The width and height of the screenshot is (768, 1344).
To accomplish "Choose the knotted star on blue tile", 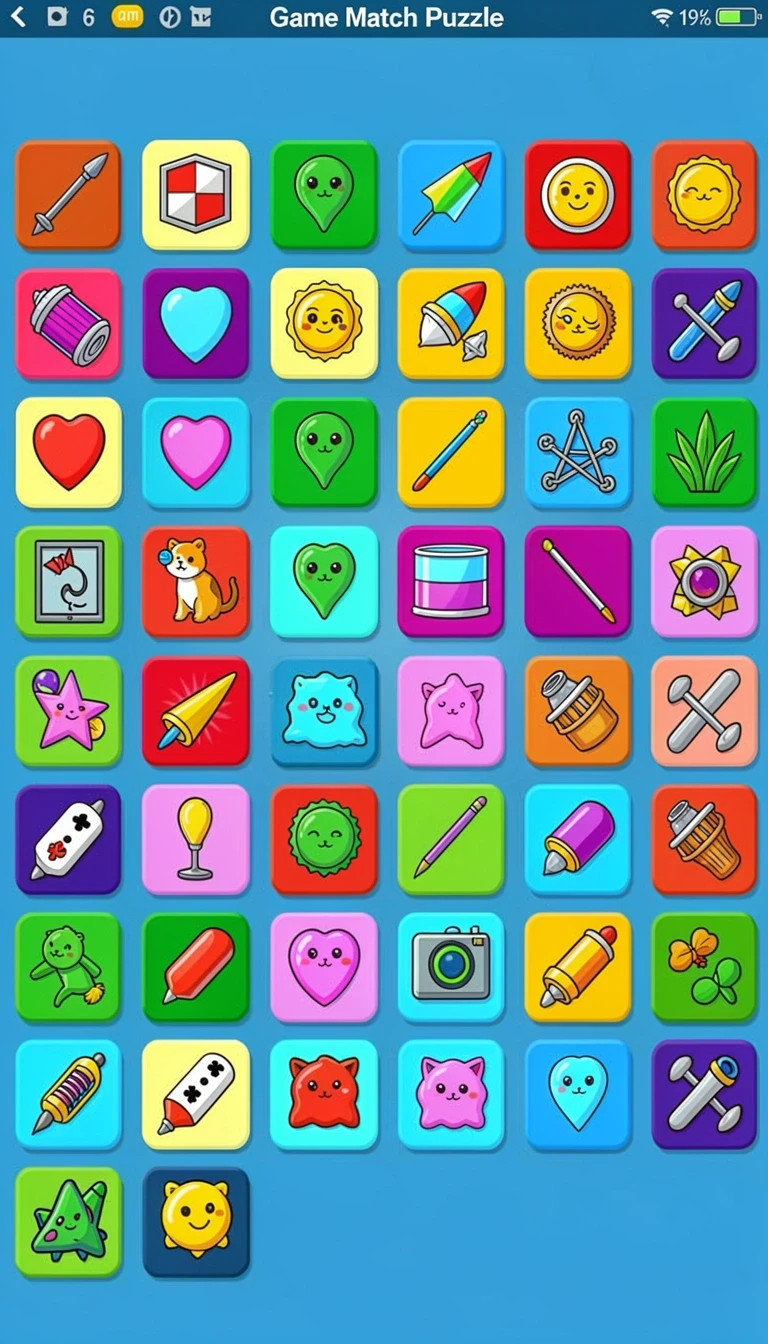I will click(578, 452).
